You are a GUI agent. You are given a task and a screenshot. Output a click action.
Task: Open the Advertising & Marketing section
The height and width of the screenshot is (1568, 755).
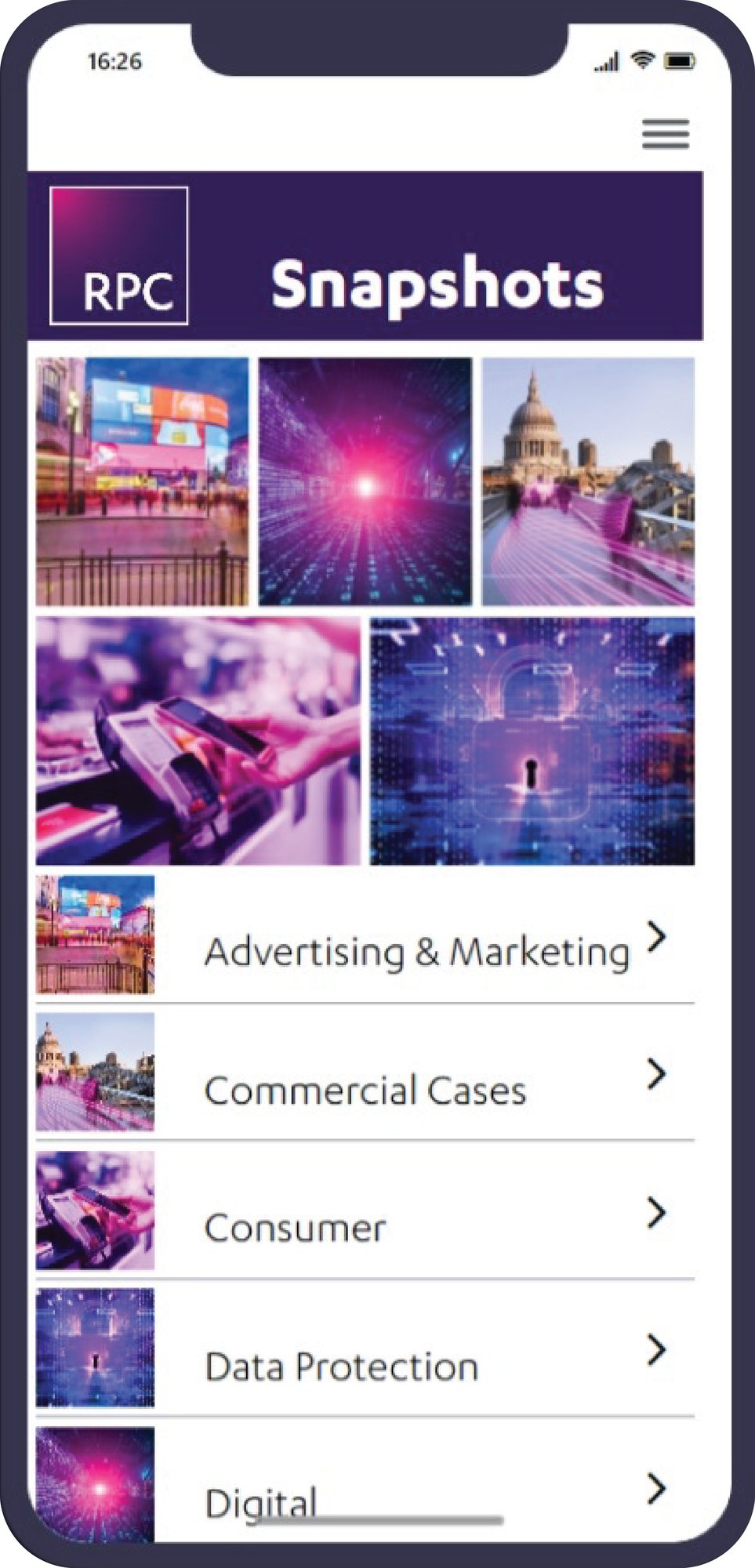point(416,951)
